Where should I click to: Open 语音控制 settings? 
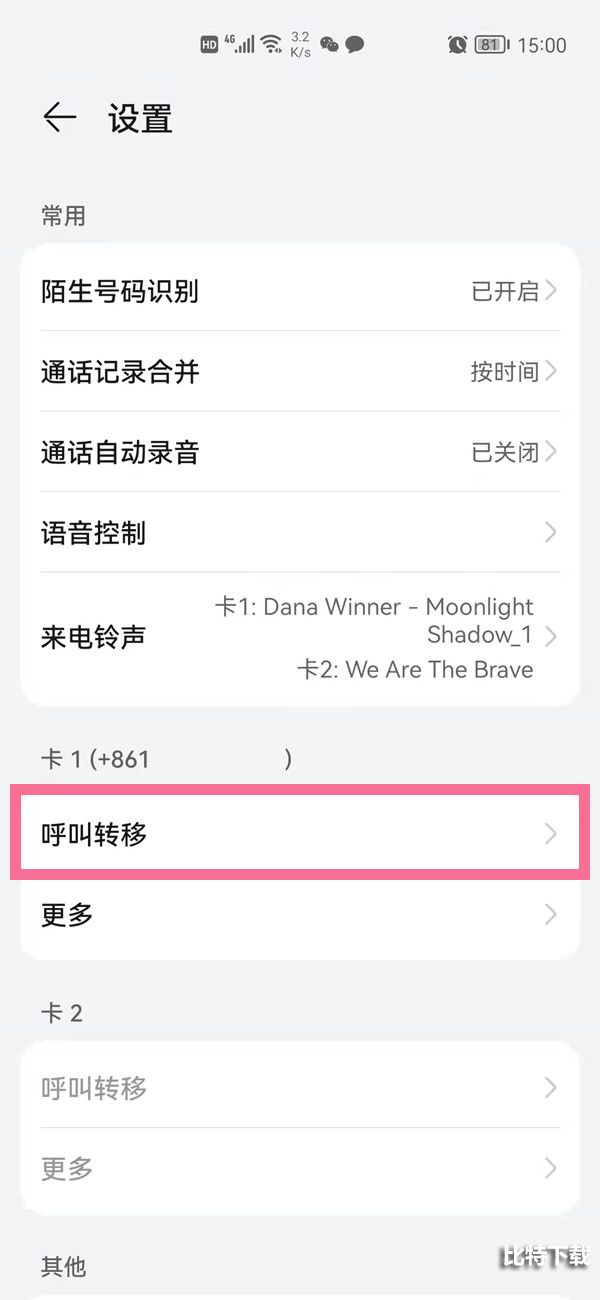click(300, 532)
